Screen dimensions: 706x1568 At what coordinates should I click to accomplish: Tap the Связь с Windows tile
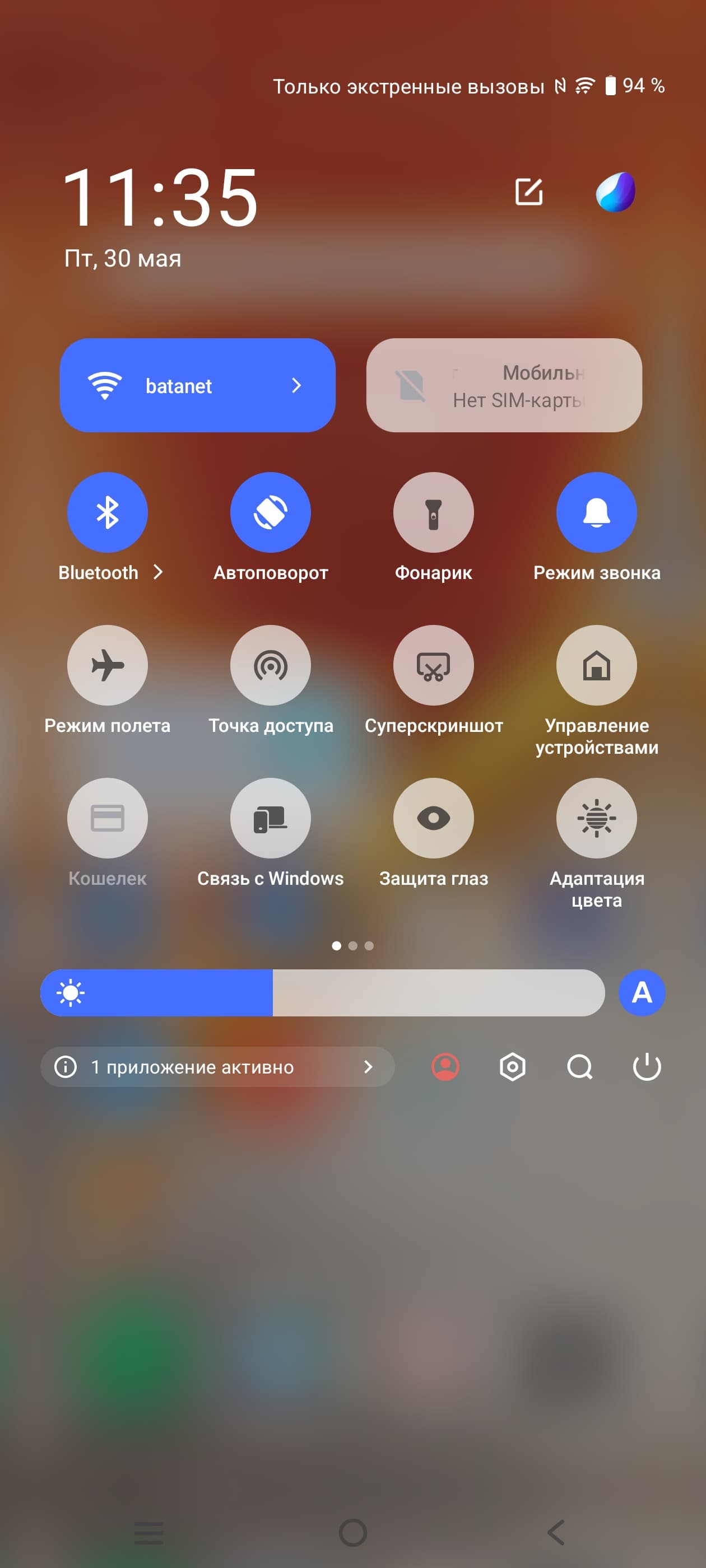coord(271,818)
